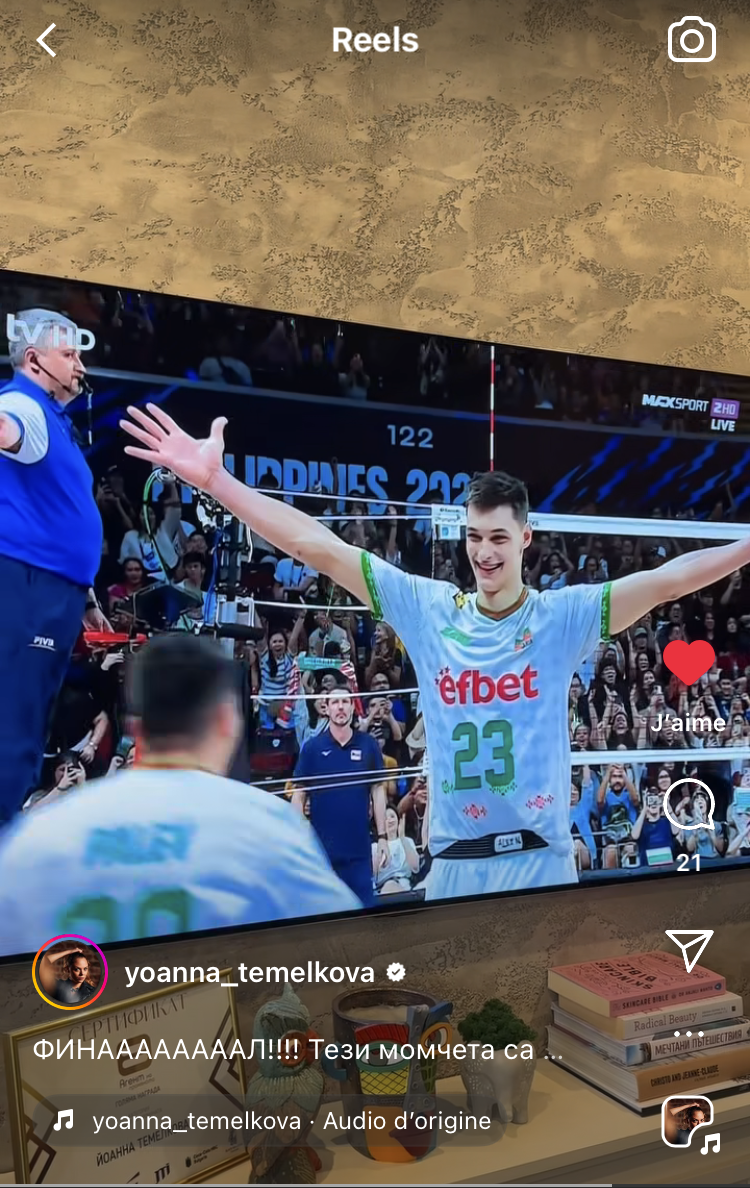Expand the ФИНААААААААЛ caption text
This screenshot has width=750, height=1188.
coord(298,1050)
